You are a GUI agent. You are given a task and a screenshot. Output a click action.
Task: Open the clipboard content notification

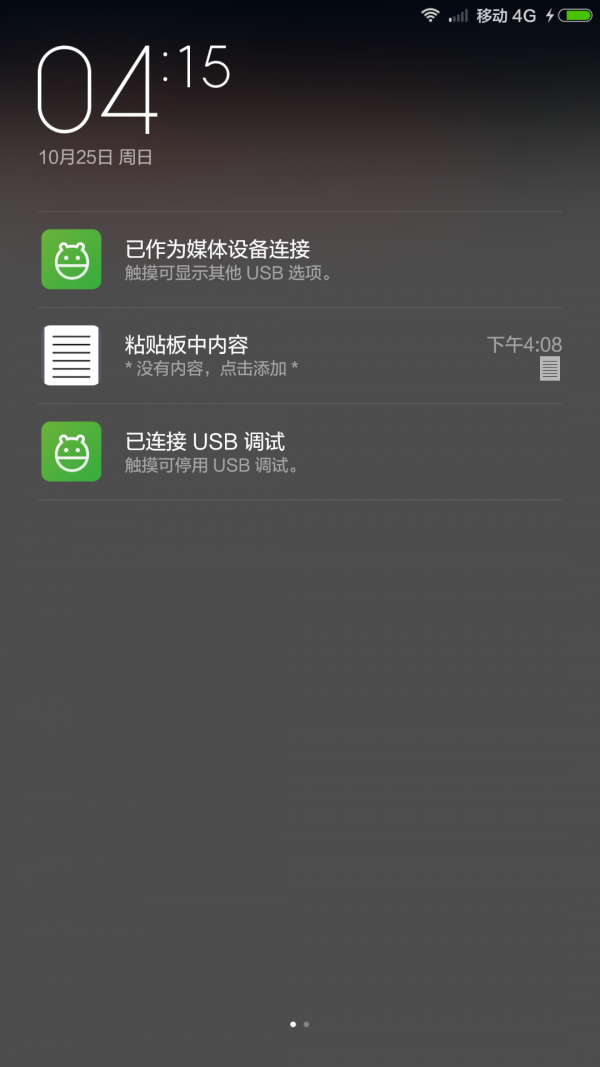pos(300,355)
